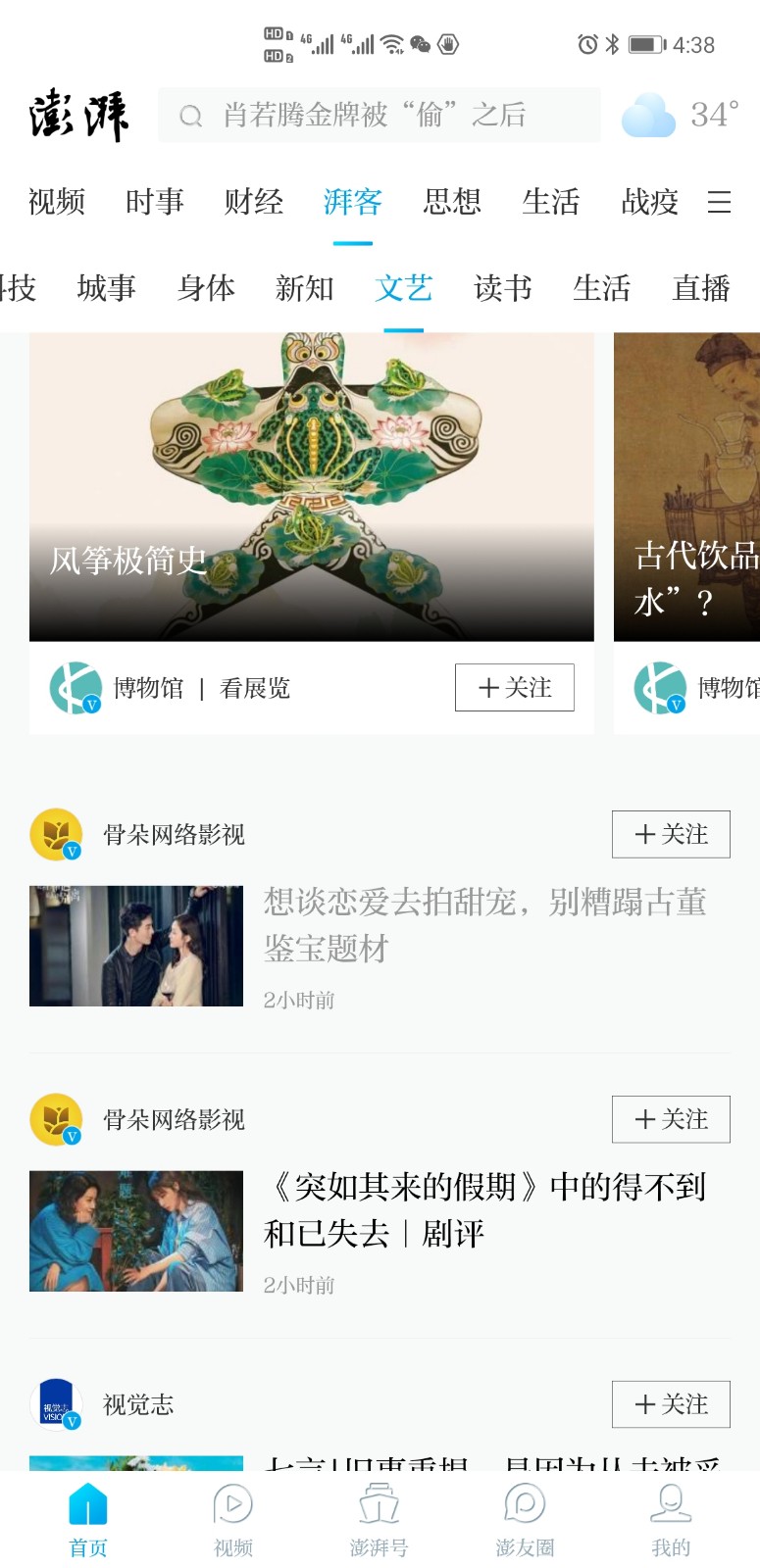The width and height of the screenshot is (760, 1568).
Task: Open the 风筝极简史 kite card
Action: (x=311, y=487)
